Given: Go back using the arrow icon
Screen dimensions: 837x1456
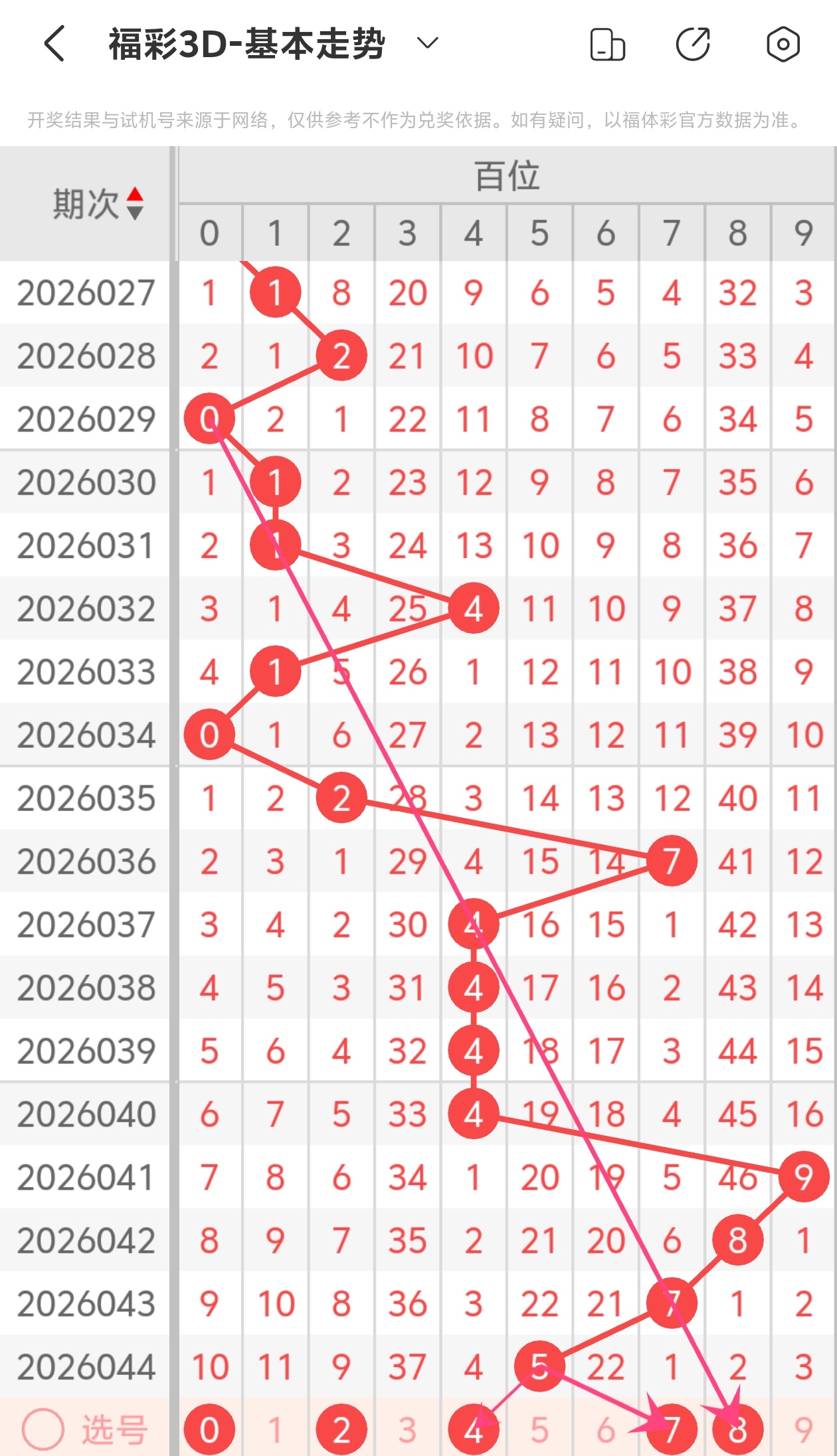Looking at the screenshot, I should click(54, 44).
